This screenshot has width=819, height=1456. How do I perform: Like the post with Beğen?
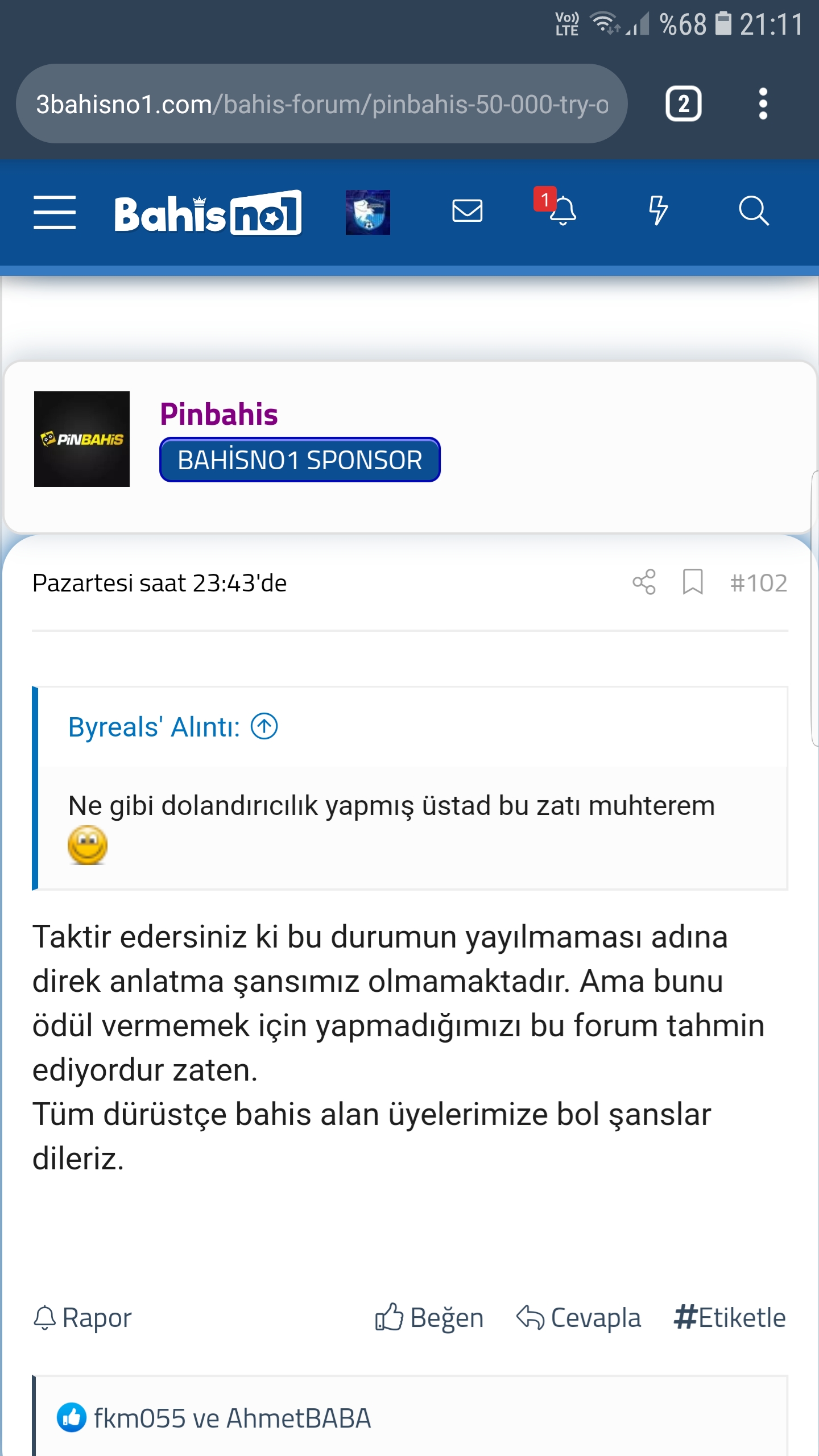(429, 1318)
